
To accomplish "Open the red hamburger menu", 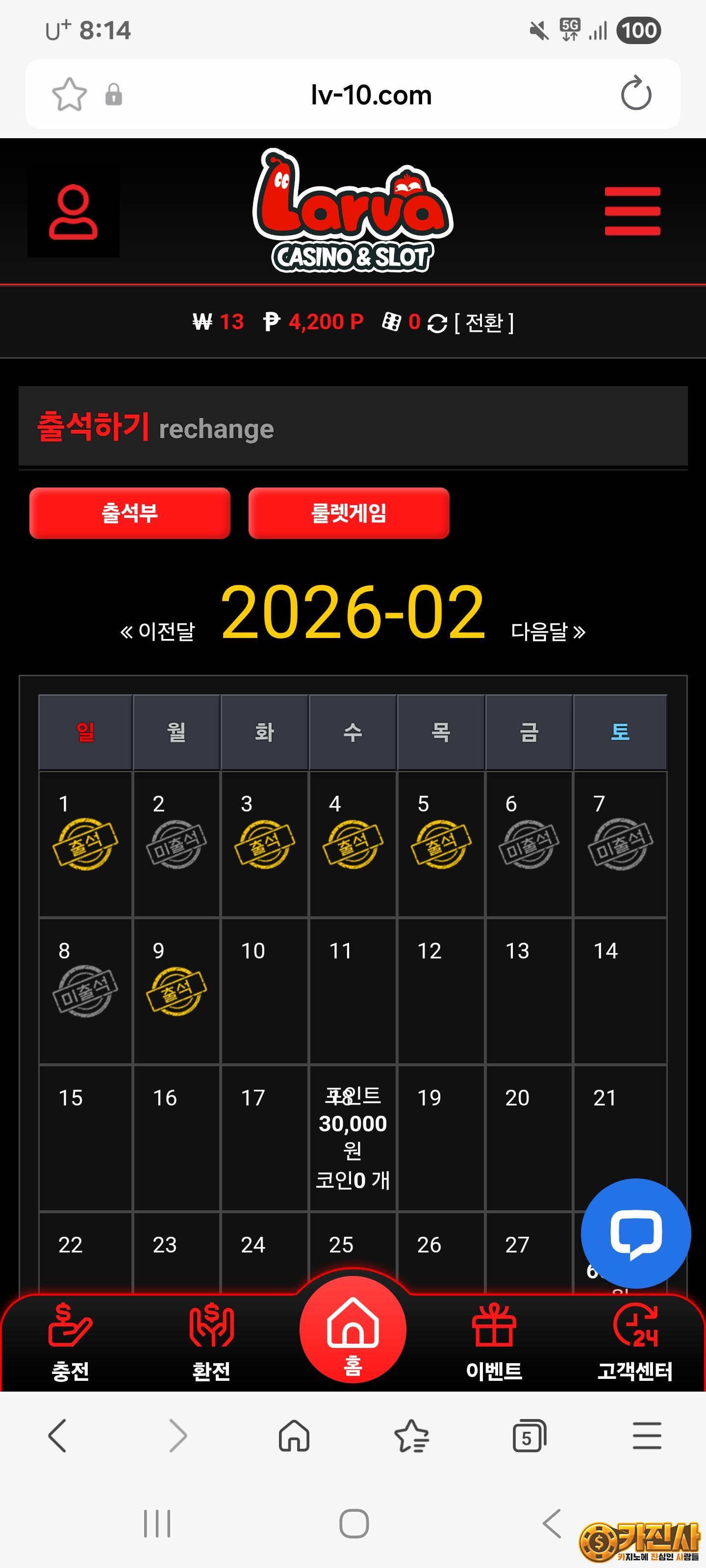I will (631, 211).
